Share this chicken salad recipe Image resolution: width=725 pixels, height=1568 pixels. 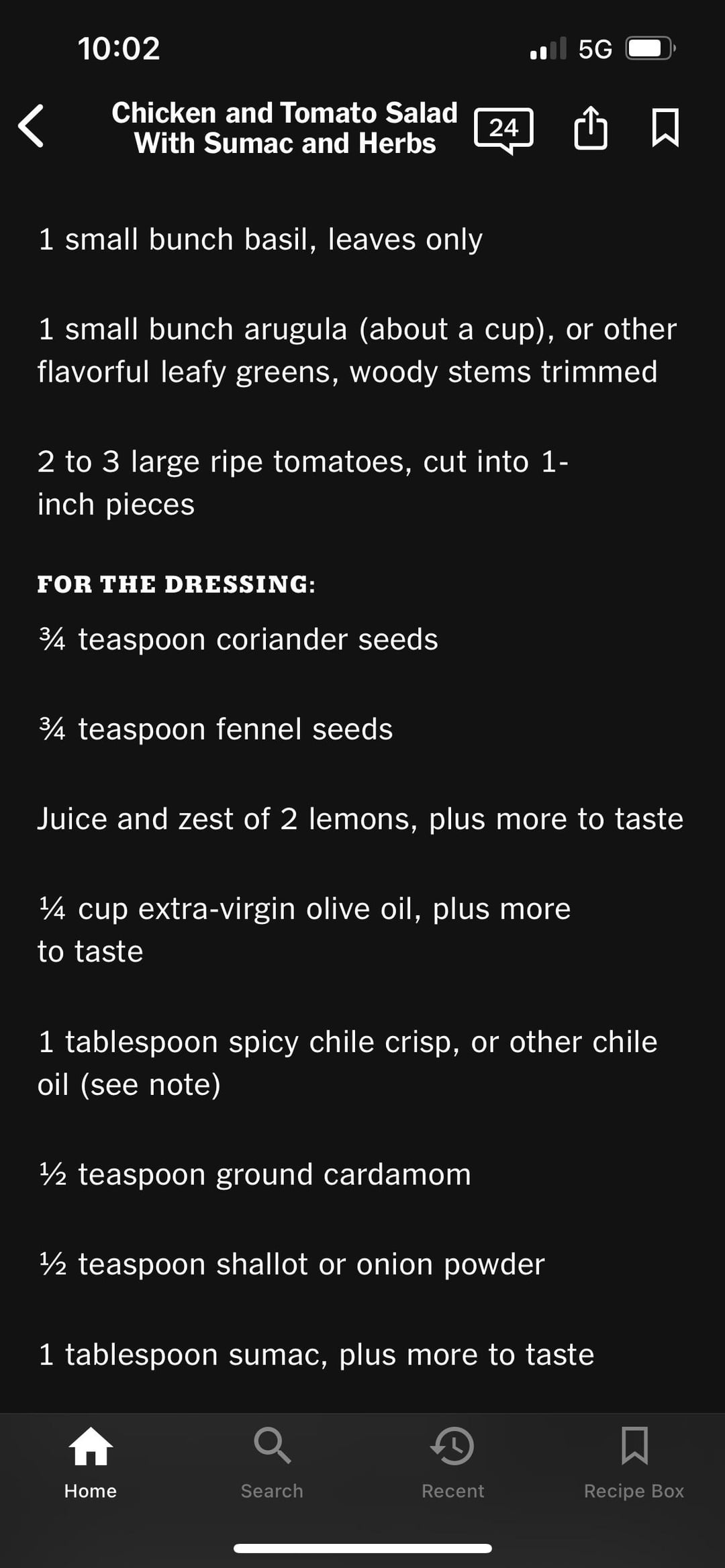pos(591,127)
